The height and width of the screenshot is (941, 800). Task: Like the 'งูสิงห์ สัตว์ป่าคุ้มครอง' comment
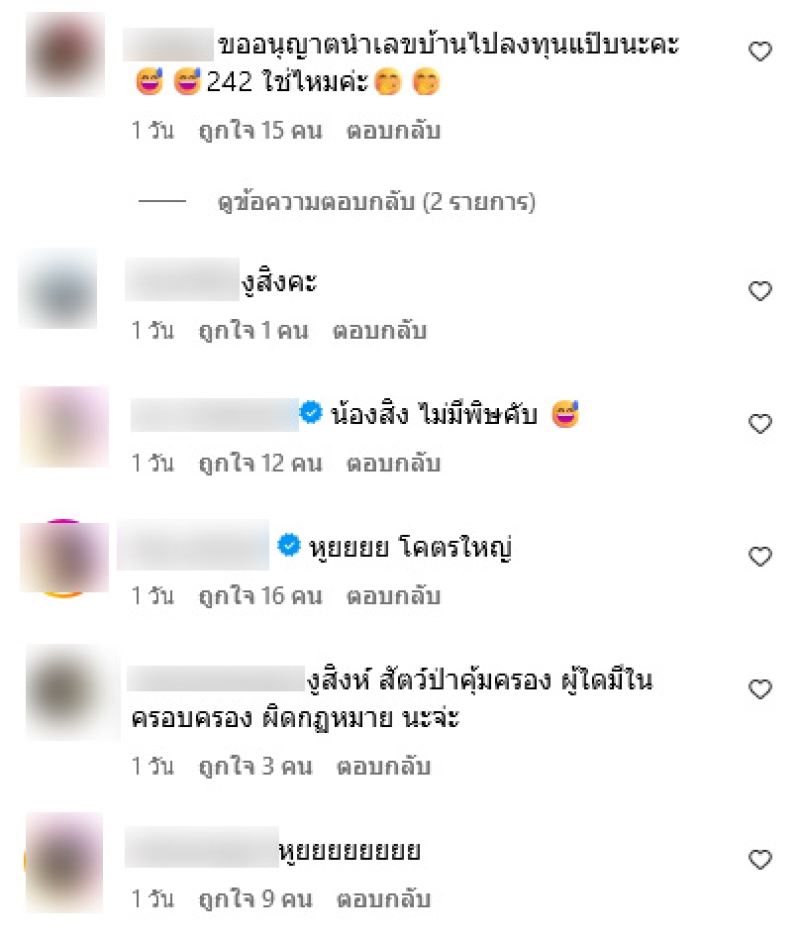pyautogui.click(x=761, y=689)
